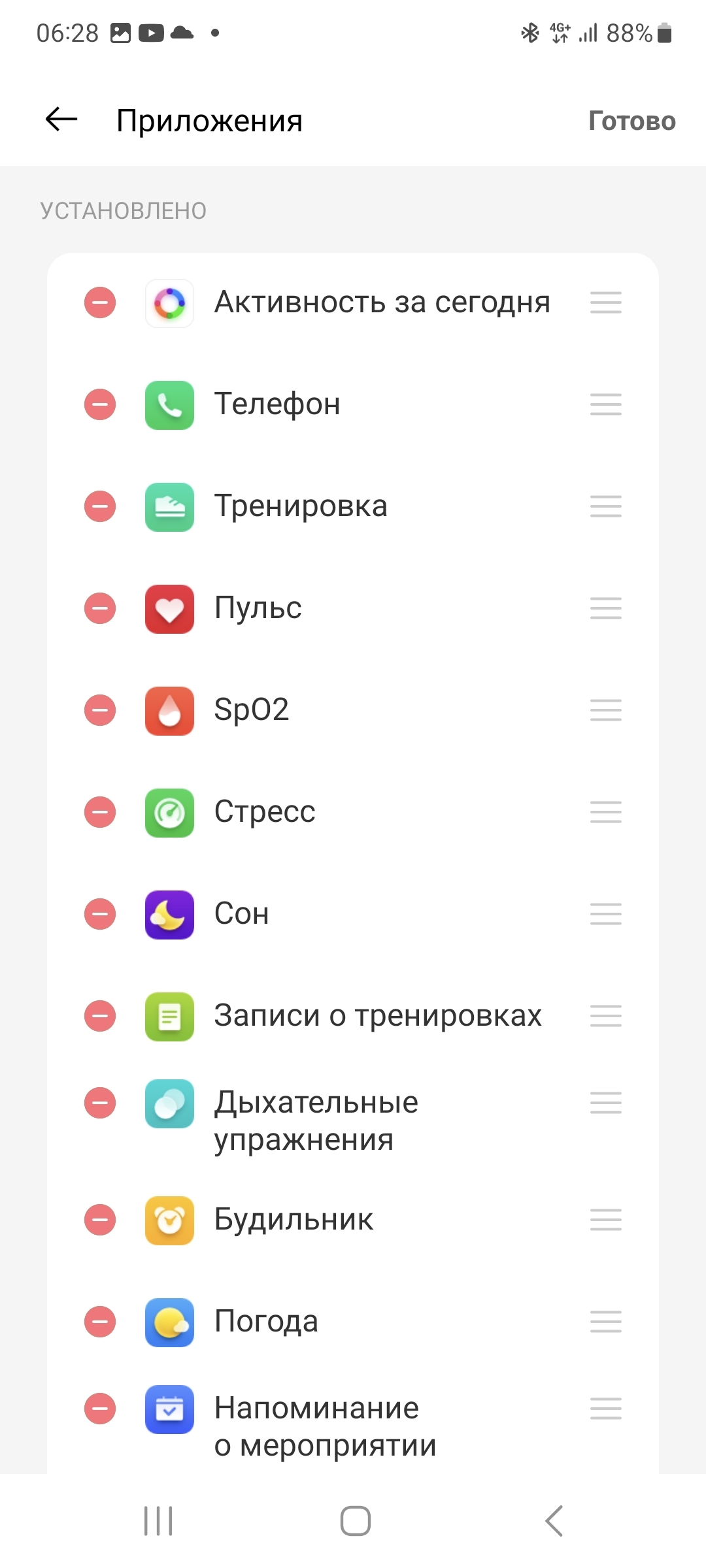
Task: Remove SpO2 from installed apps
Action: (x=100, y=710)
